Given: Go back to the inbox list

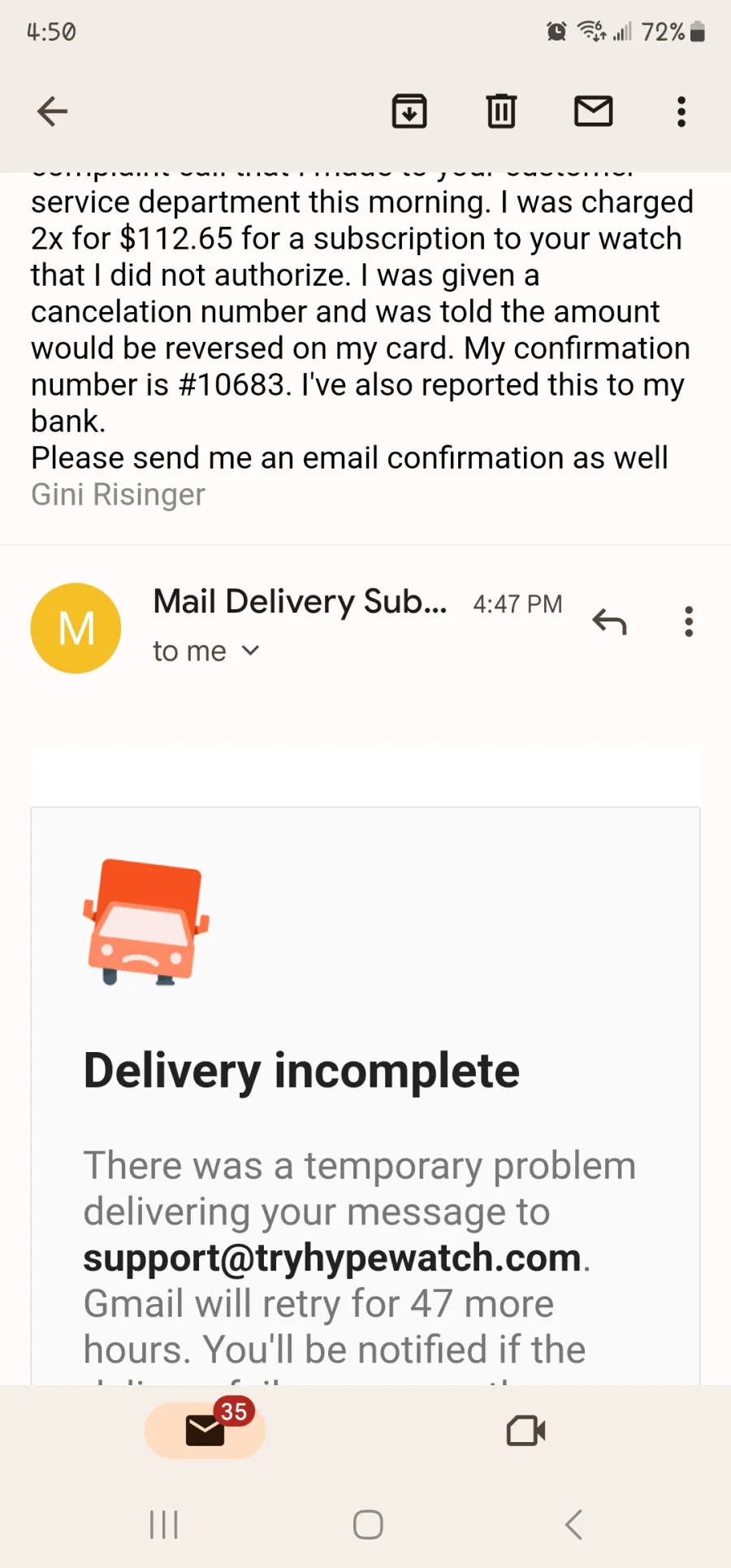Looking at the screenshot, I should 52,111.
